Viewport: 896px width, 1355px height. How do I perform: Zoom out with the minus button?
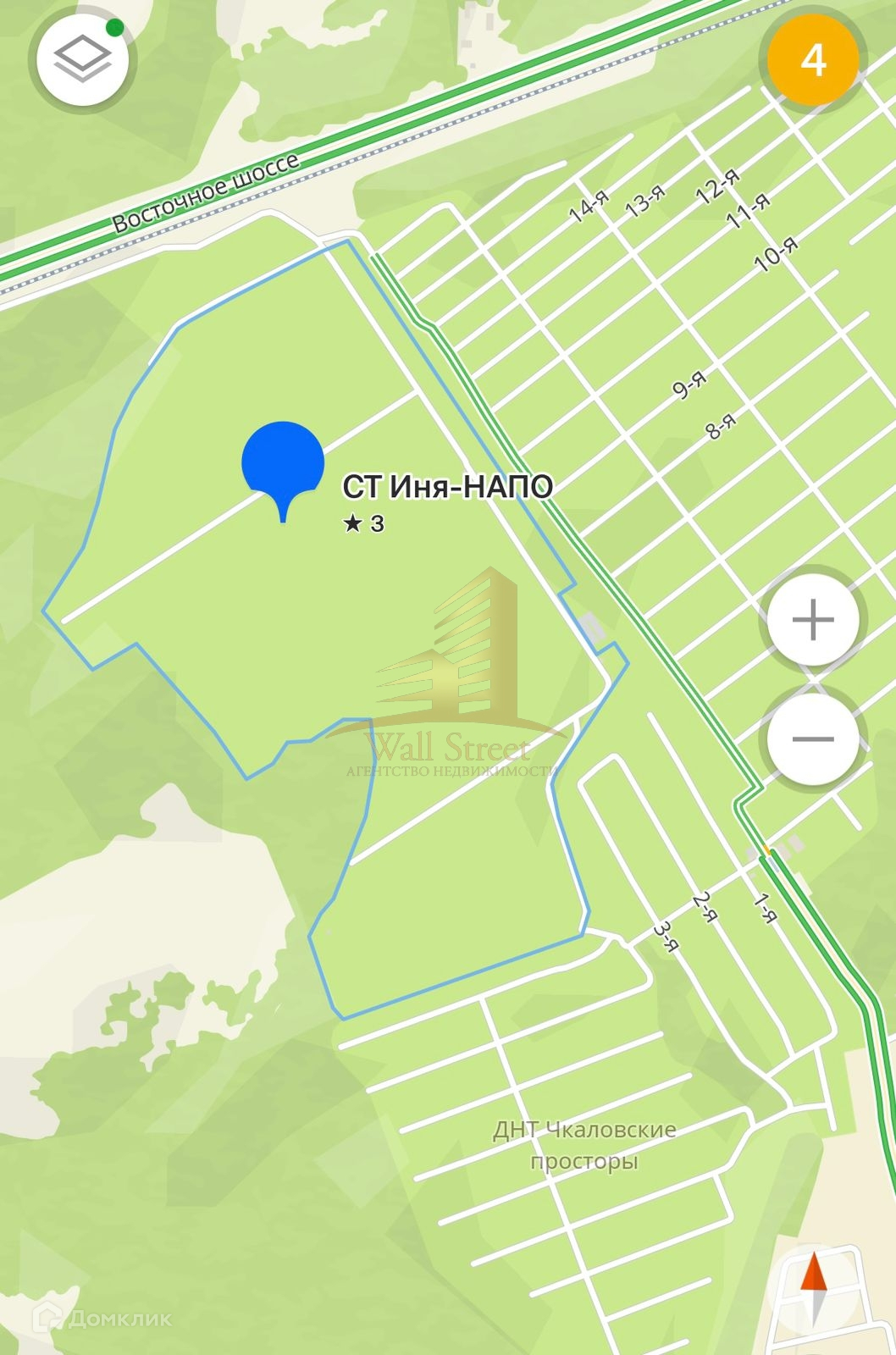812,738
